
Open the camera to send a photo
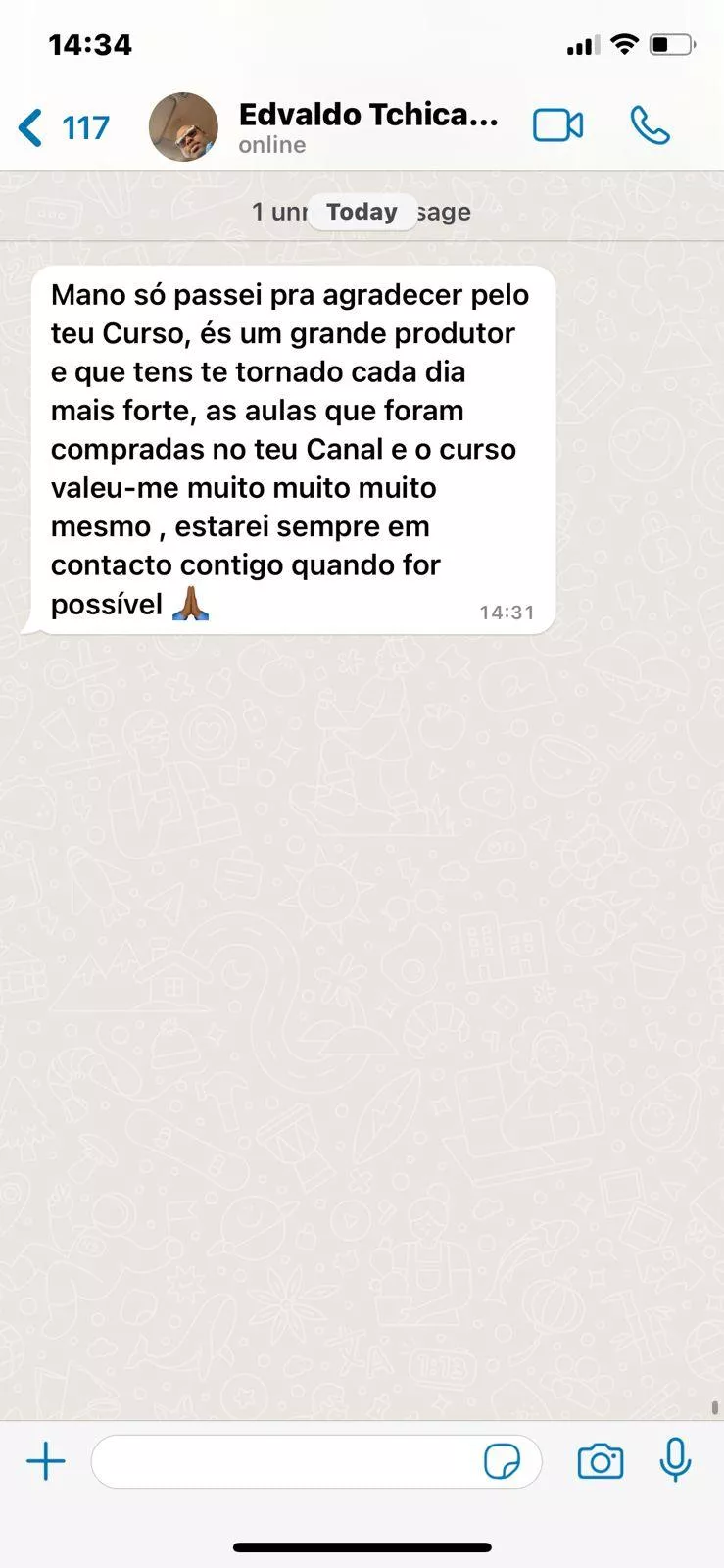[x=601, y=1461]
